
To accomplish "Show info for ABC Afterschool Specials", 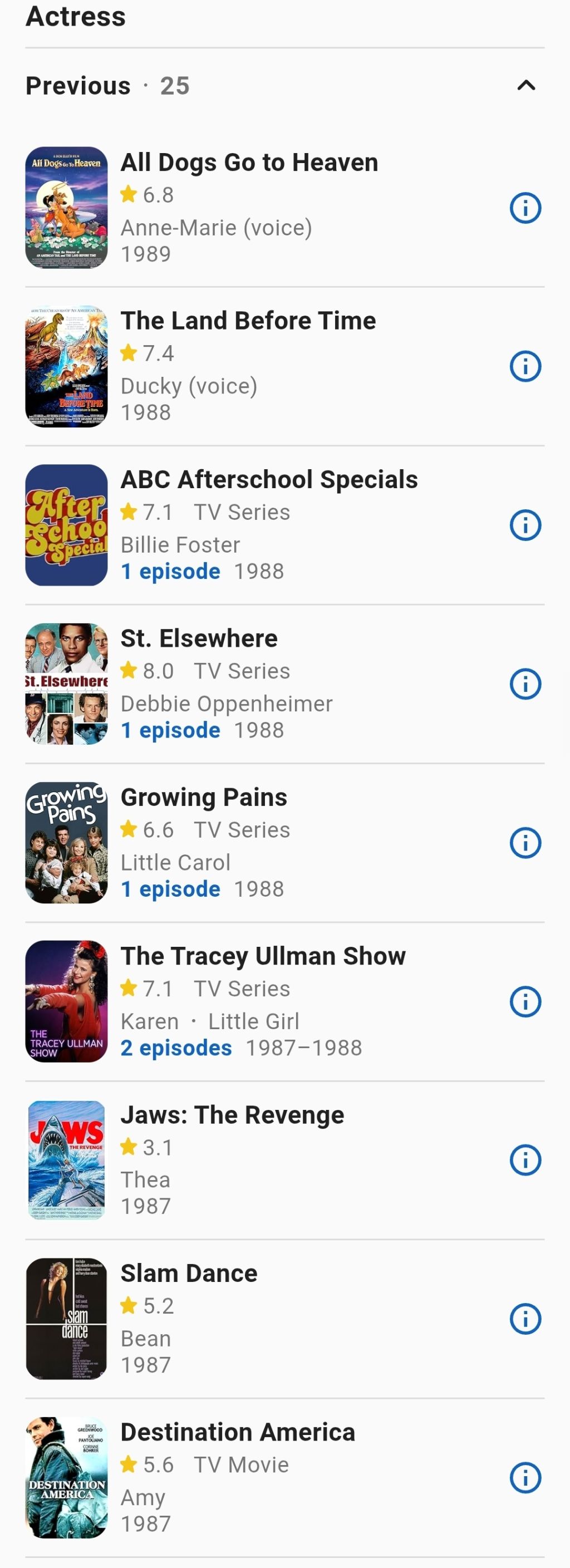I will 525,525.
